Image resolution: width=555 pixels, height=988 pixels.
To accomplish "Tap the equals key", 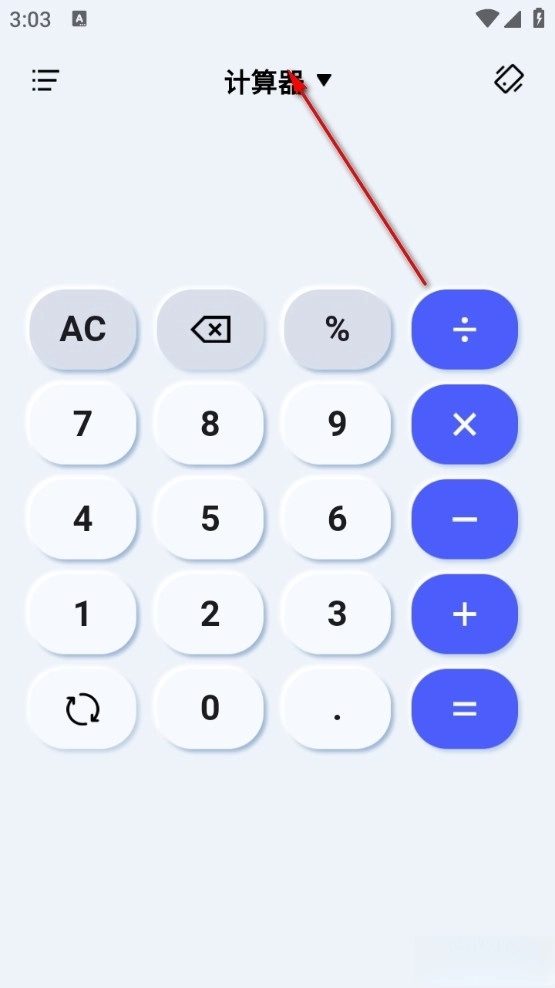I will pos(465,709).
